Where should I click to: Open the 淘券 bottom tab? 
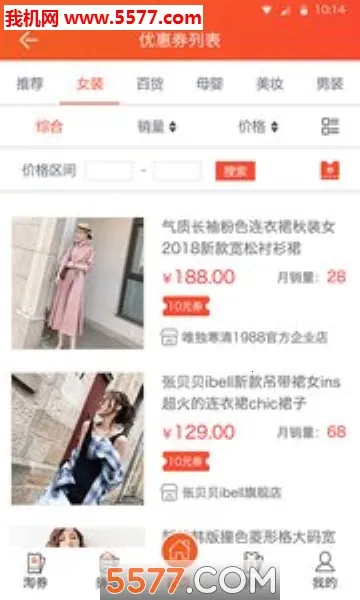point(36,571)
